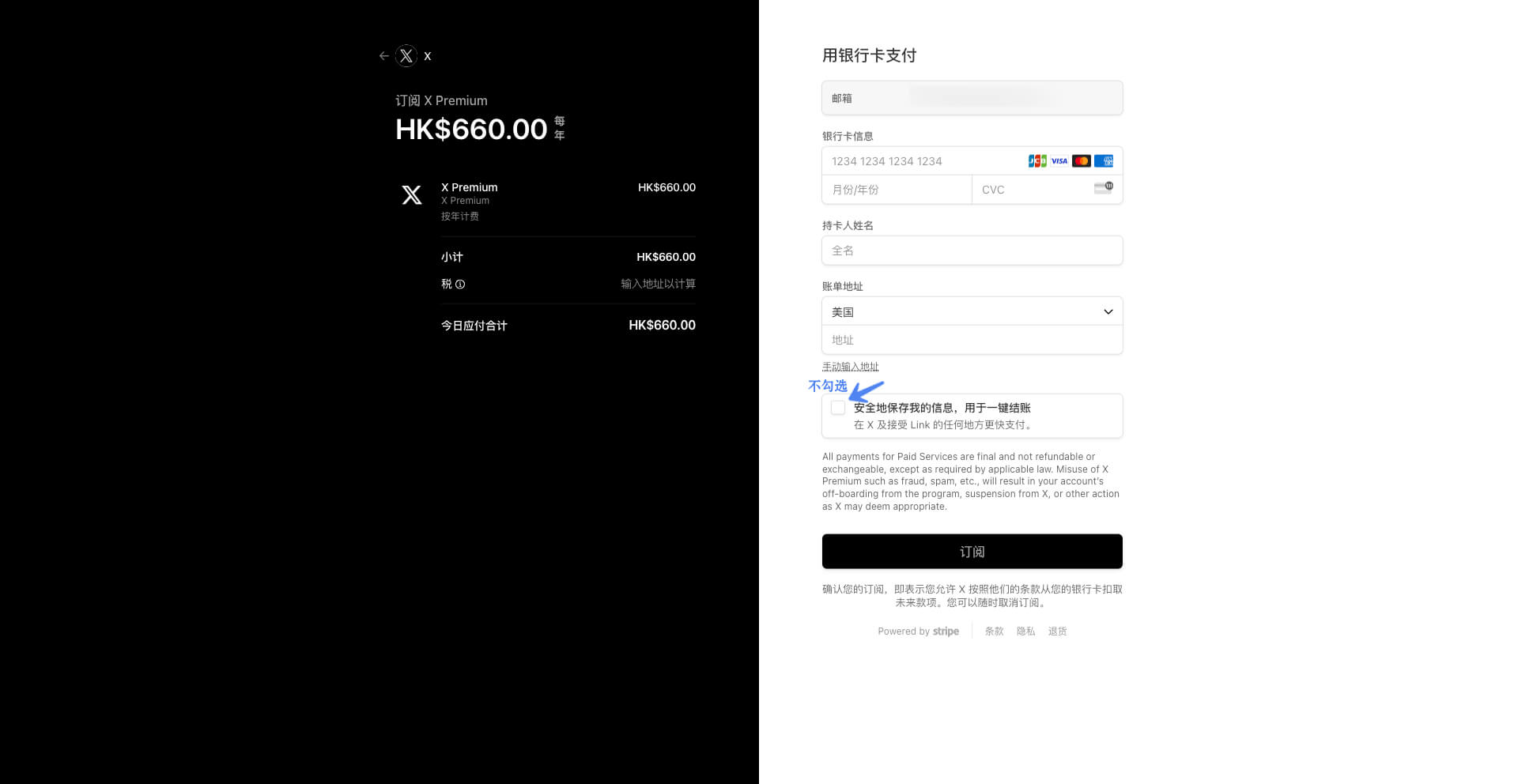Open the 隐私 privacy link
Image resolution: width=1518 pixels, height=784 pixels.
(x=1025, y=631)
